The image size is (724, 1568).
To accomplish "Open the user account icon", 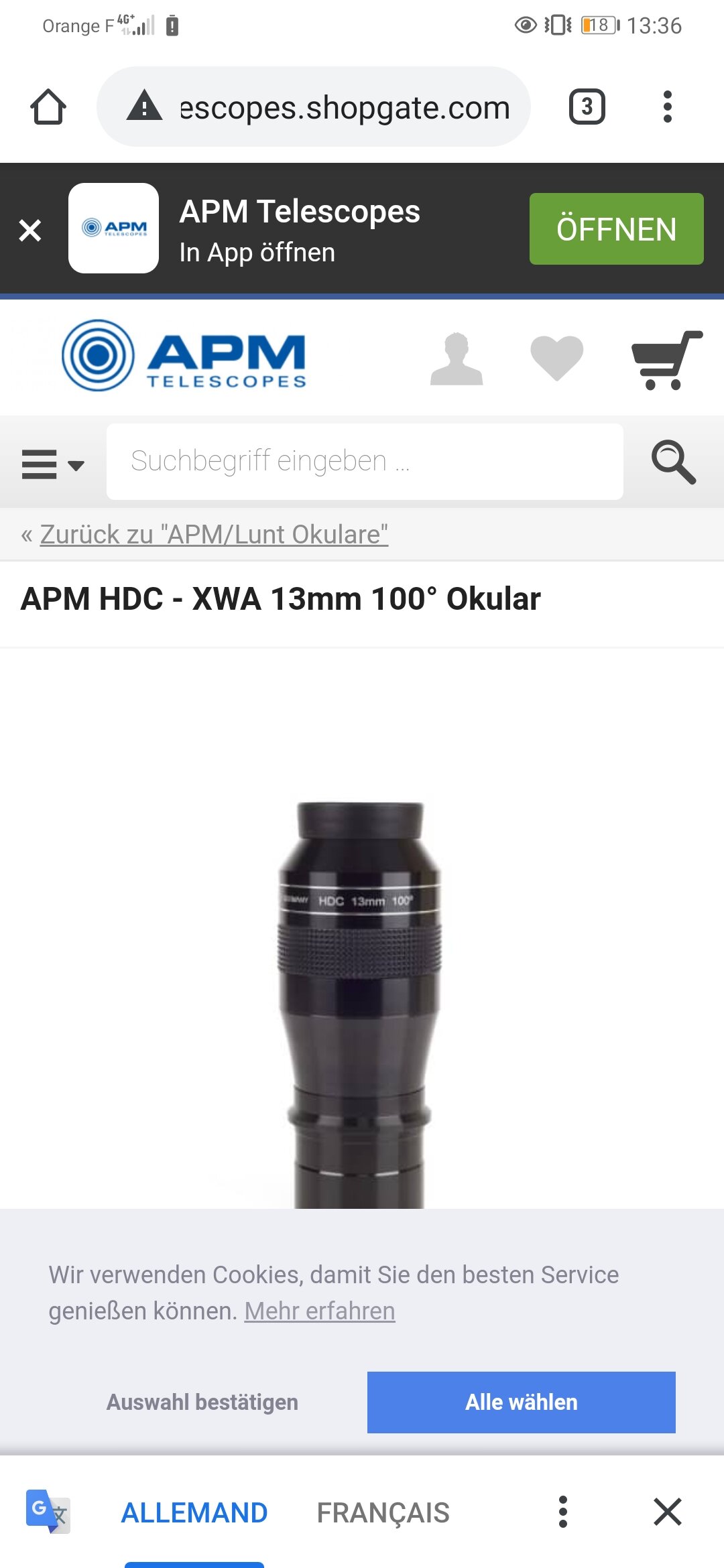I will coord(456,359).
